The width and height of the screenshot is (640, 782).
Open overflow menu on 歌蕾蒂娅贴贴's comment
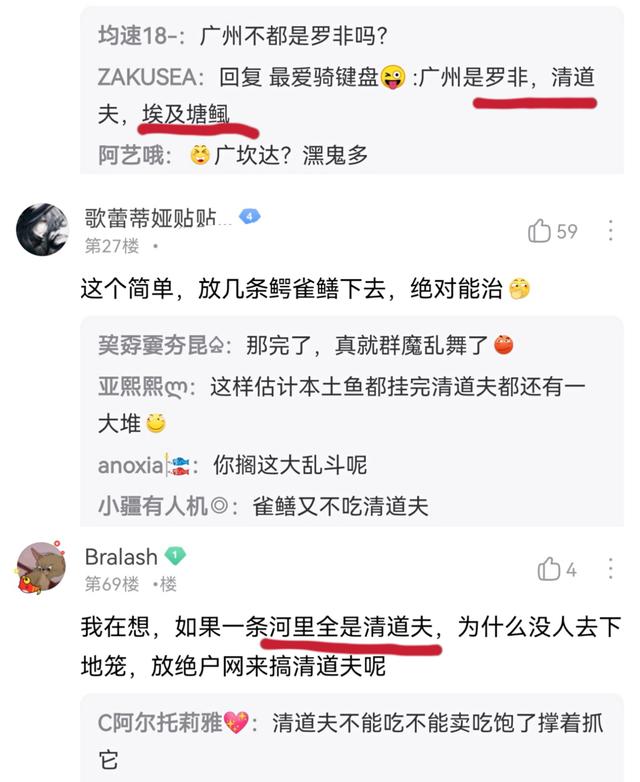pos(610,231)
